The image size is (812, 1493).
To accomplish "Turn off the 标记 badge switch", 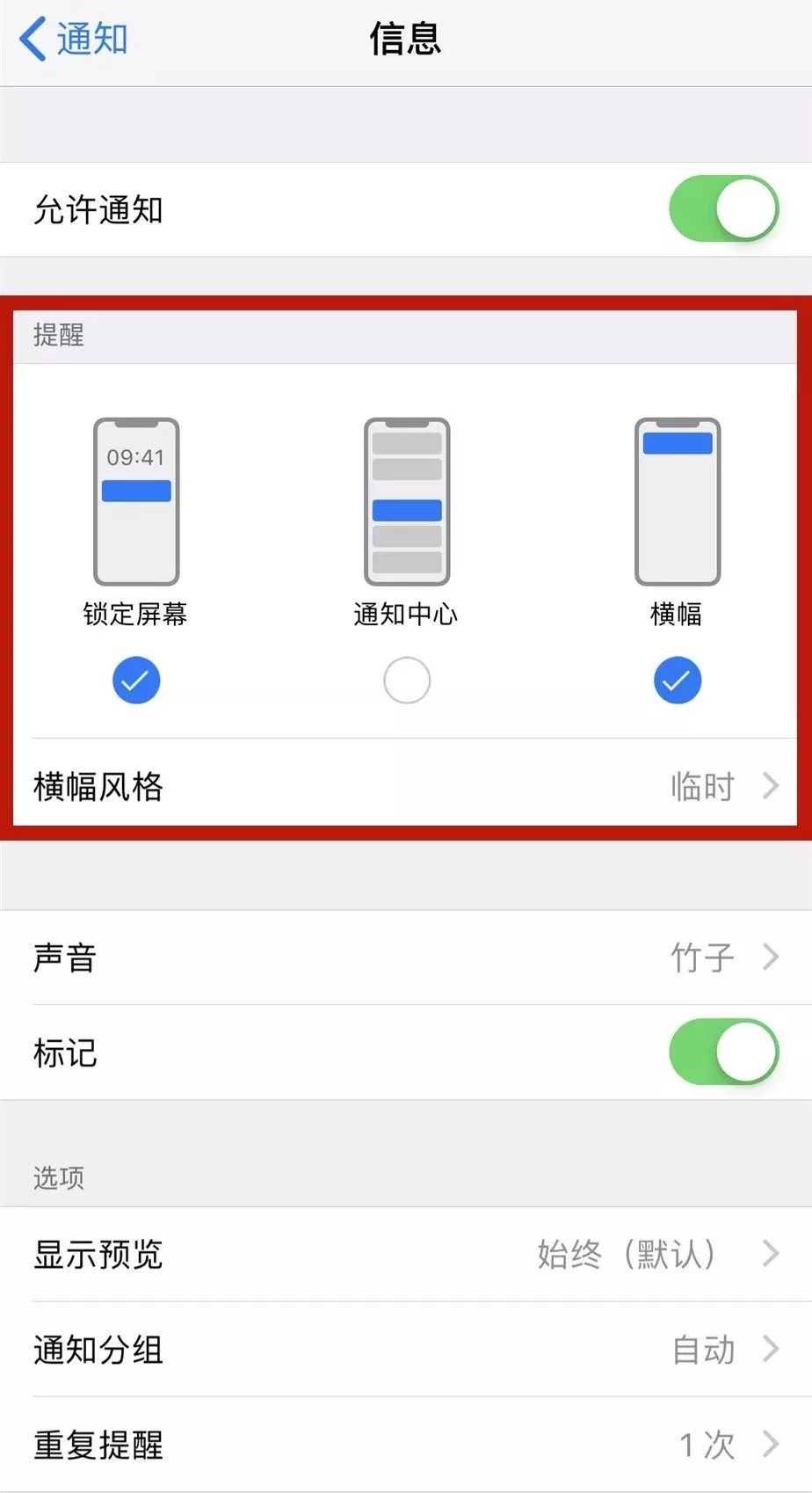I will (722, 1052).
